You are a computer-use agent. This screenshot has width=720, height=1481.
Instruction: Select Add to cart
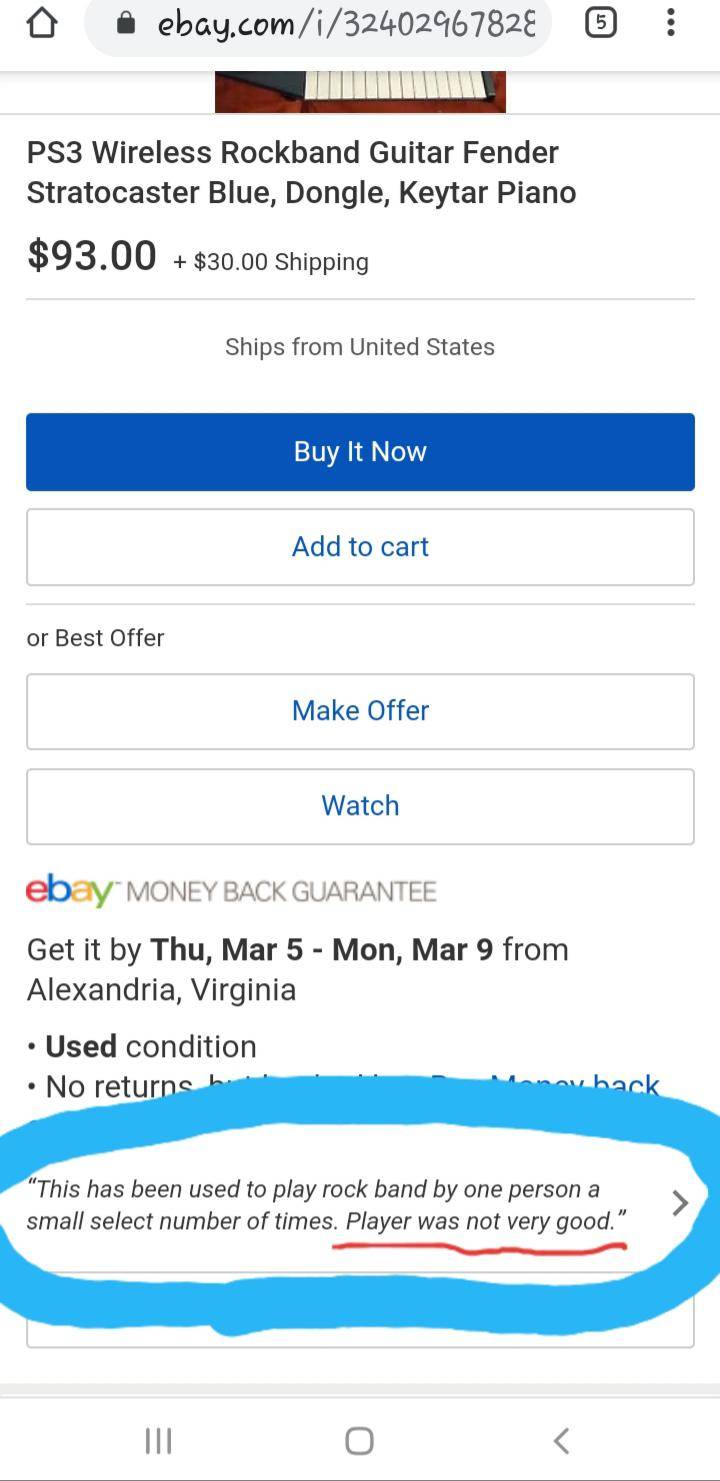360,546
